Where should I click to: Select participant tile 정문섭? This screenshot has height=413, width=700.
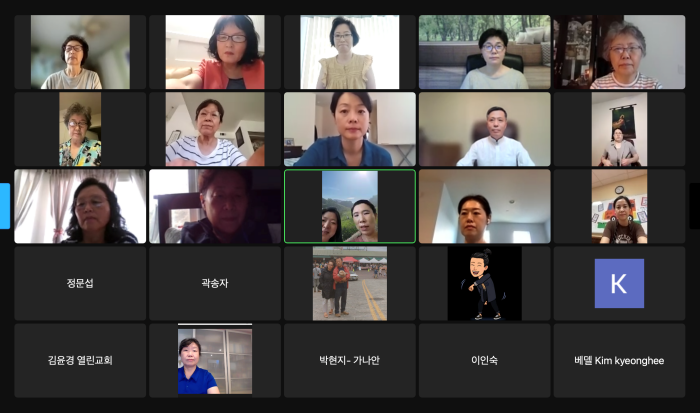[x=80, y=284]
